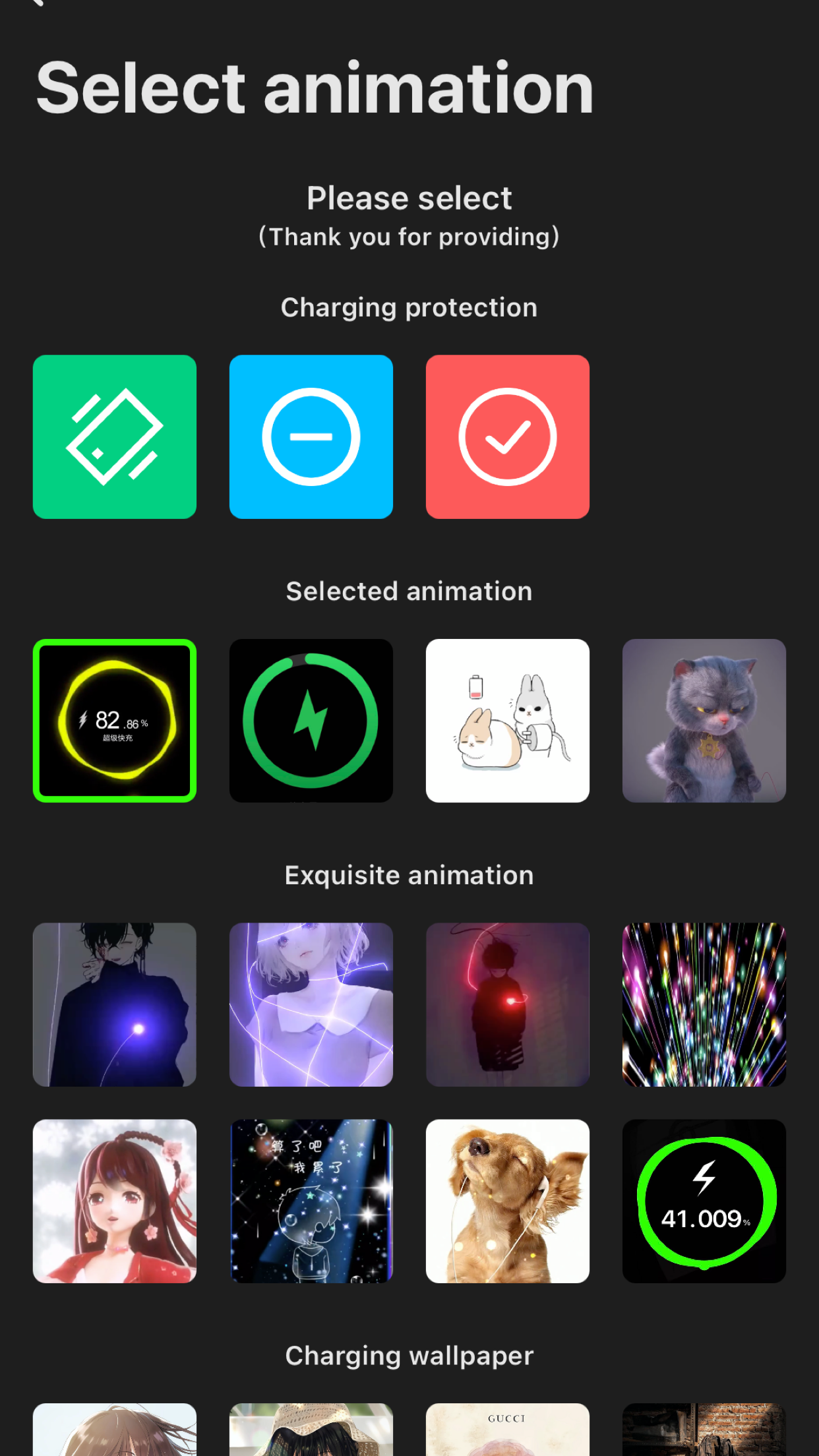Pick the colorful fireworks exquisite animation

(x=704, y=1004)
